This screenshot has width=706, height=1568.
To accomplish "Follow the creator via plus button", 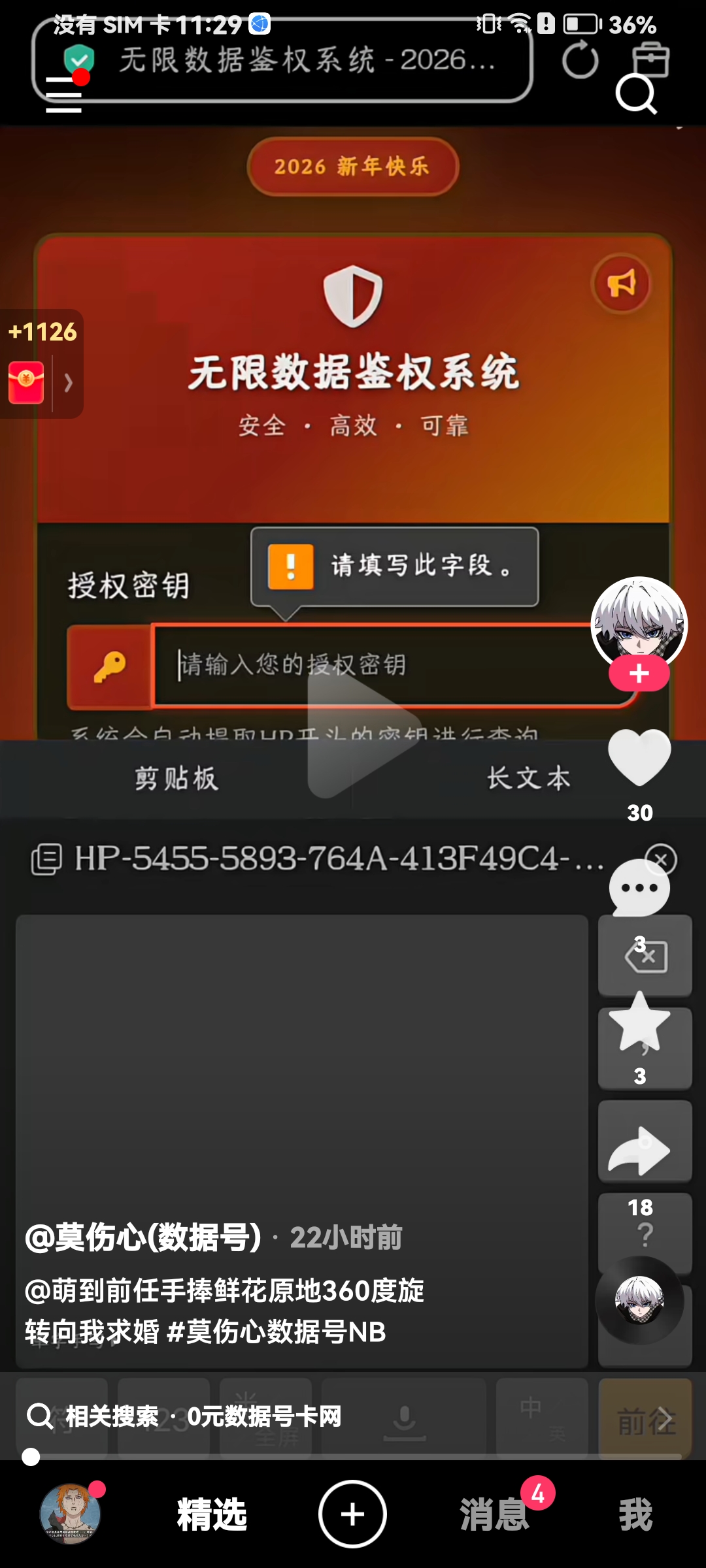I will tap(639, 674).
